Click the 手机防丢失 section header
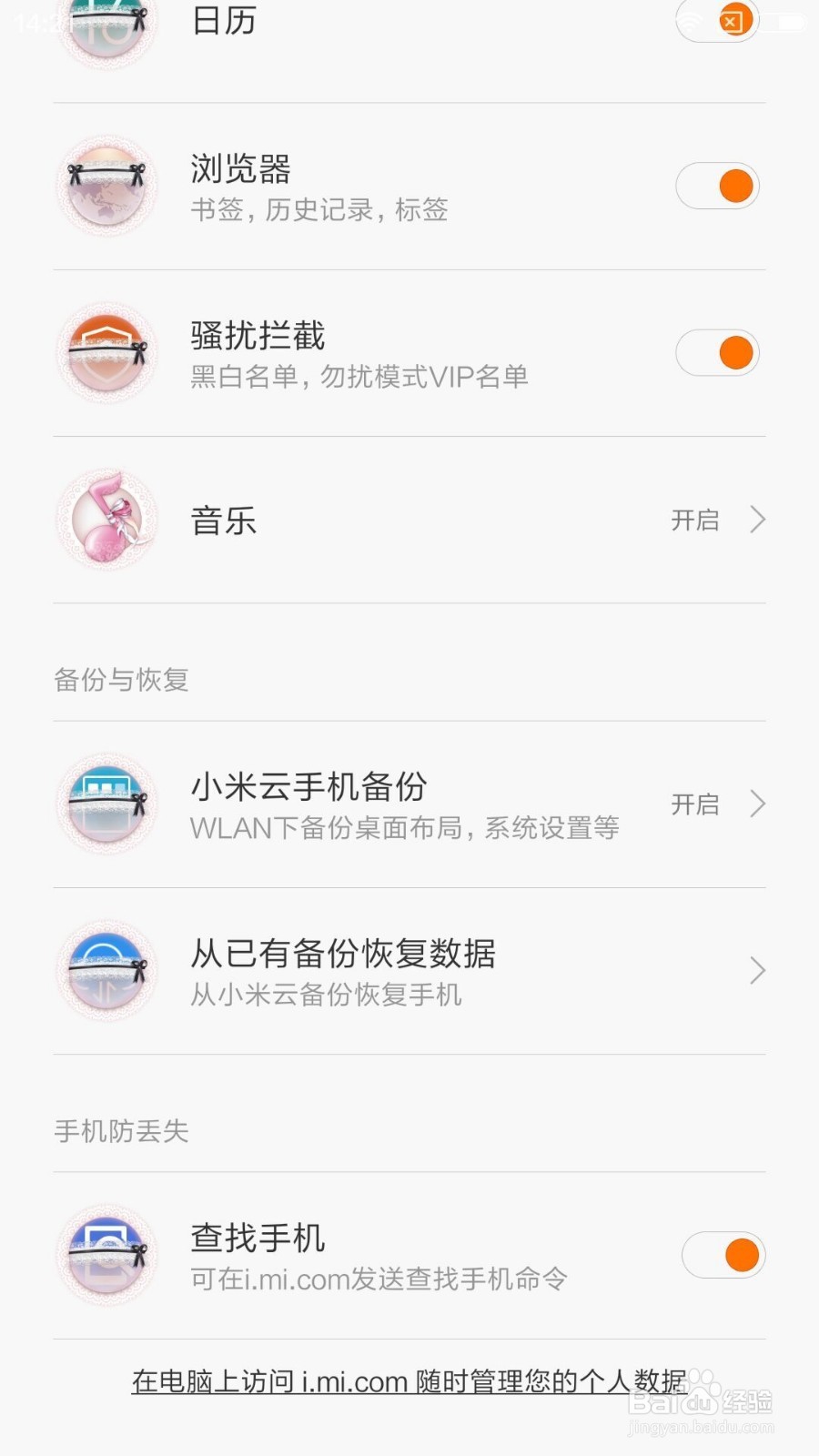Viewport: 819px width, 1456px height. point(120,1130)
